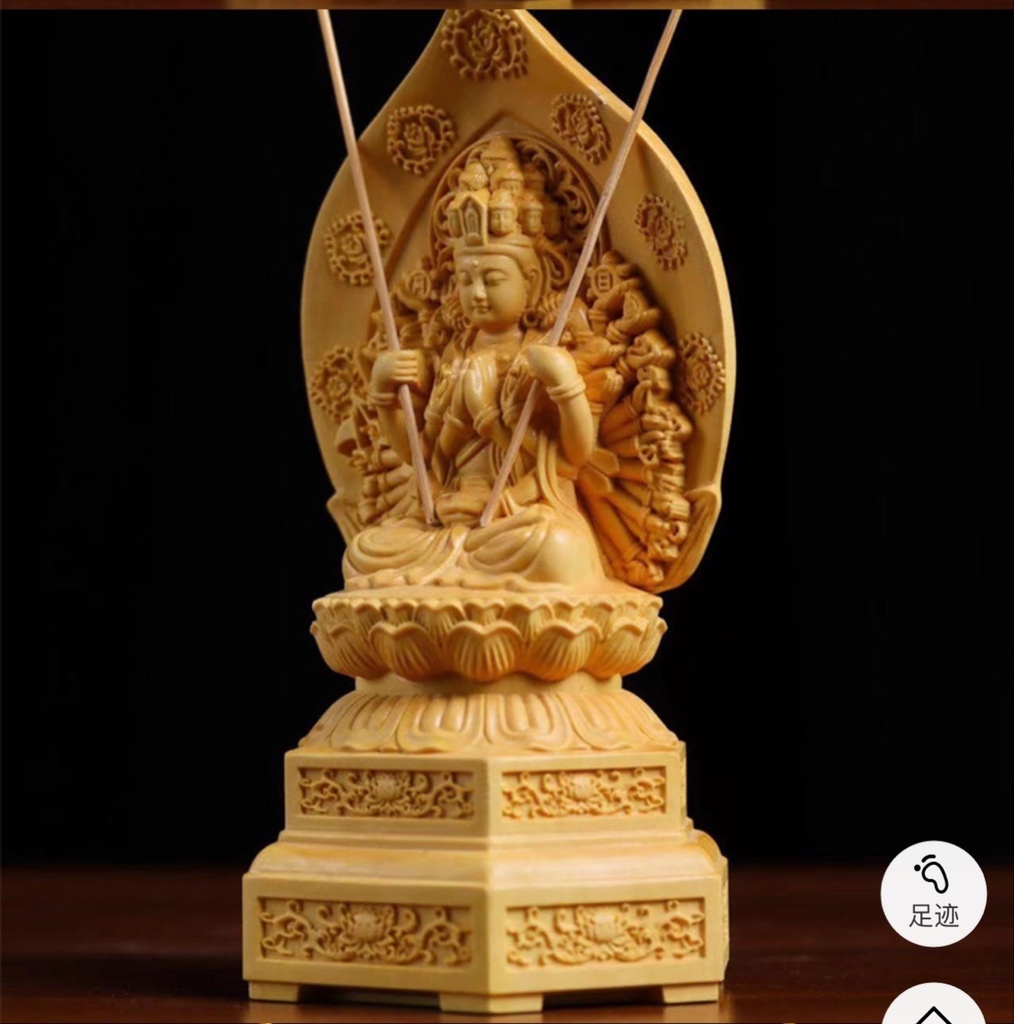Tap the back-to-top arrow button
The width and height of the screenshot is (1014, 1024).
933,1008
